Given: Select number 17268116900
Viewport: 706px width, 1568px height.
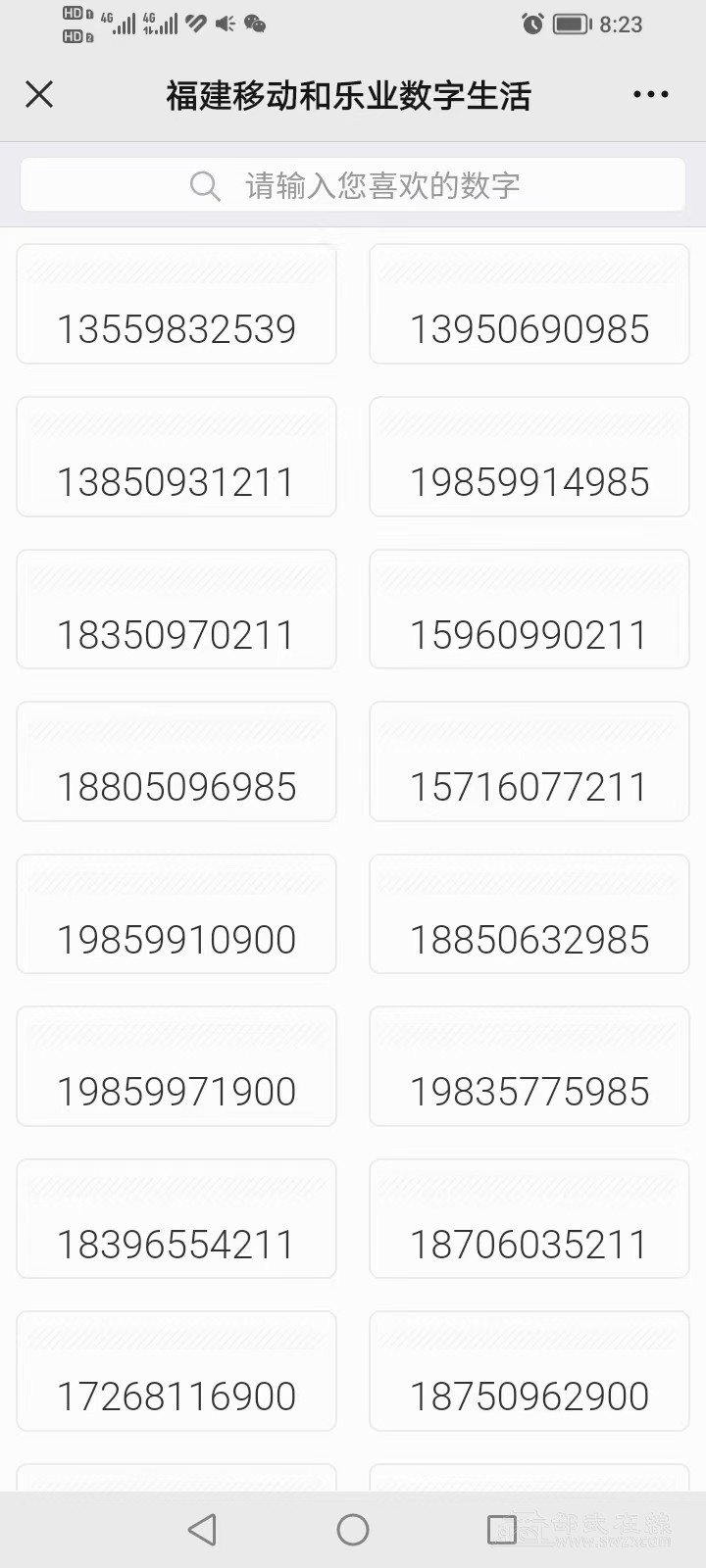Looking at the screenshot, I should 176,1372.
